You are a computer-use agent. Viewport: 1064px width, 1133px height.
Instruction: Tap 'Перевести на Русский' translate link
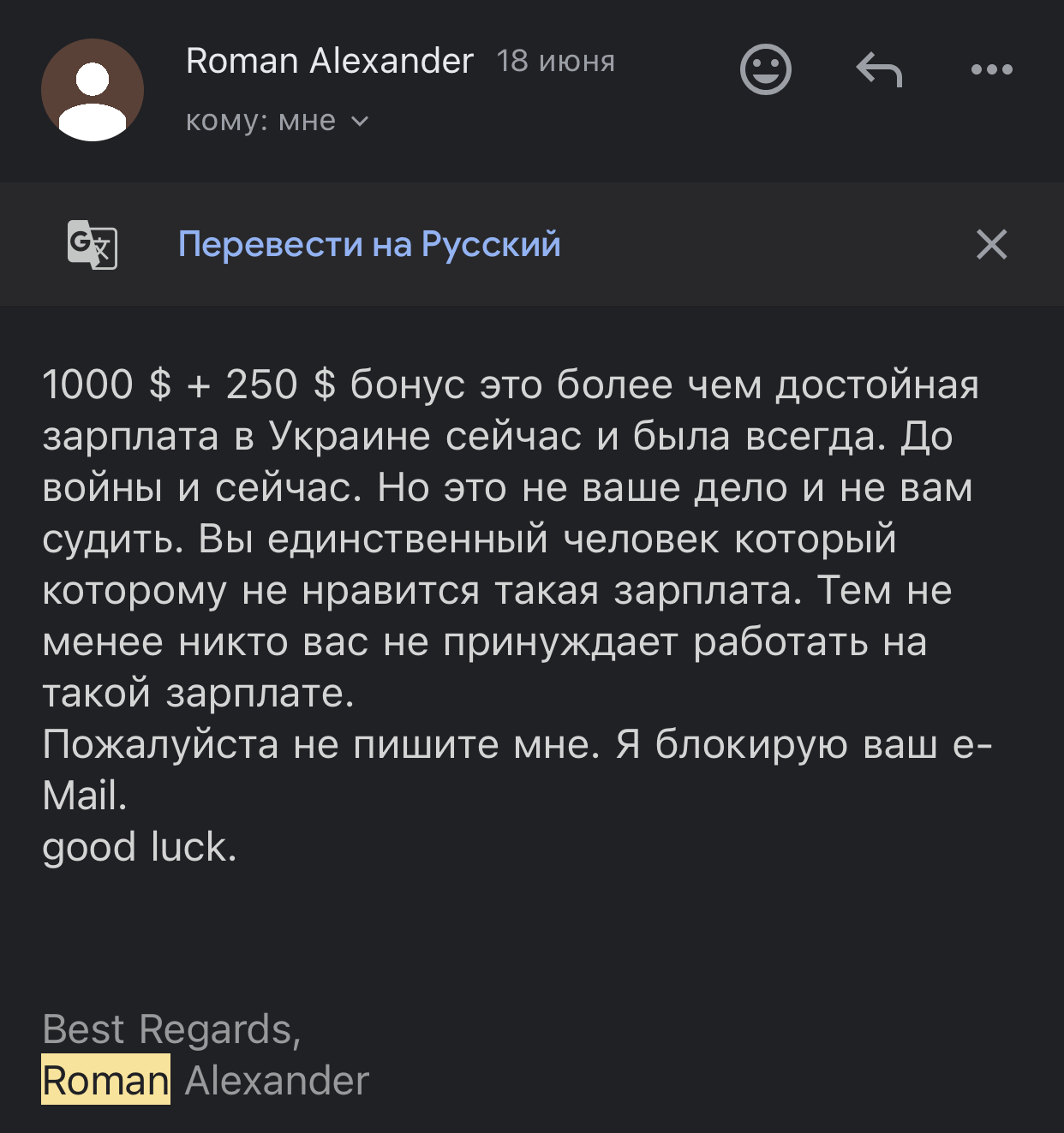coord(369,245)
